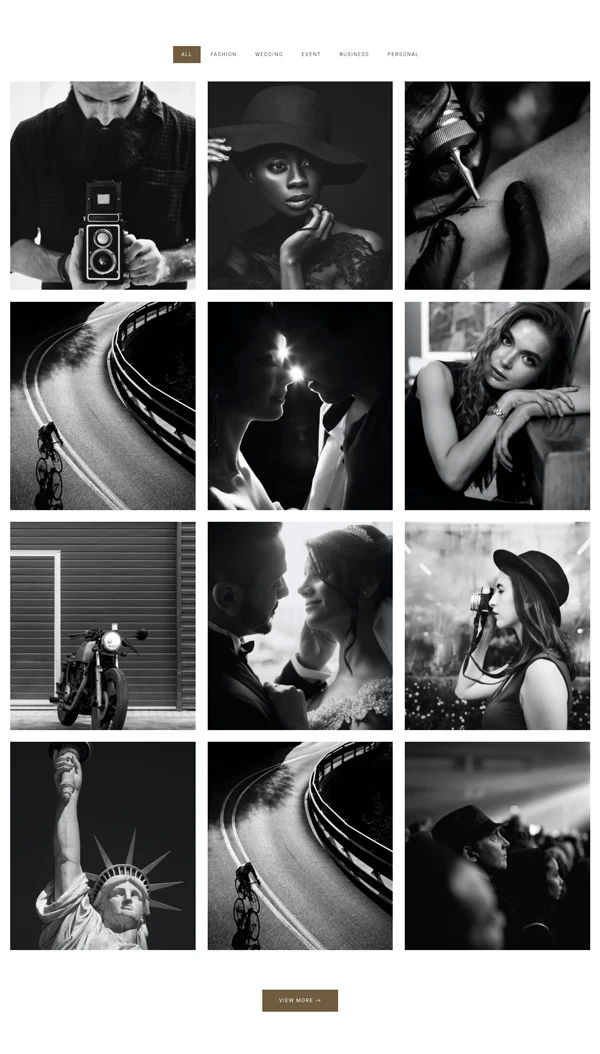View the tattoo machine photo
Image resolution: width=600 pixels, height=1054 pixels.
pos(497,186)
